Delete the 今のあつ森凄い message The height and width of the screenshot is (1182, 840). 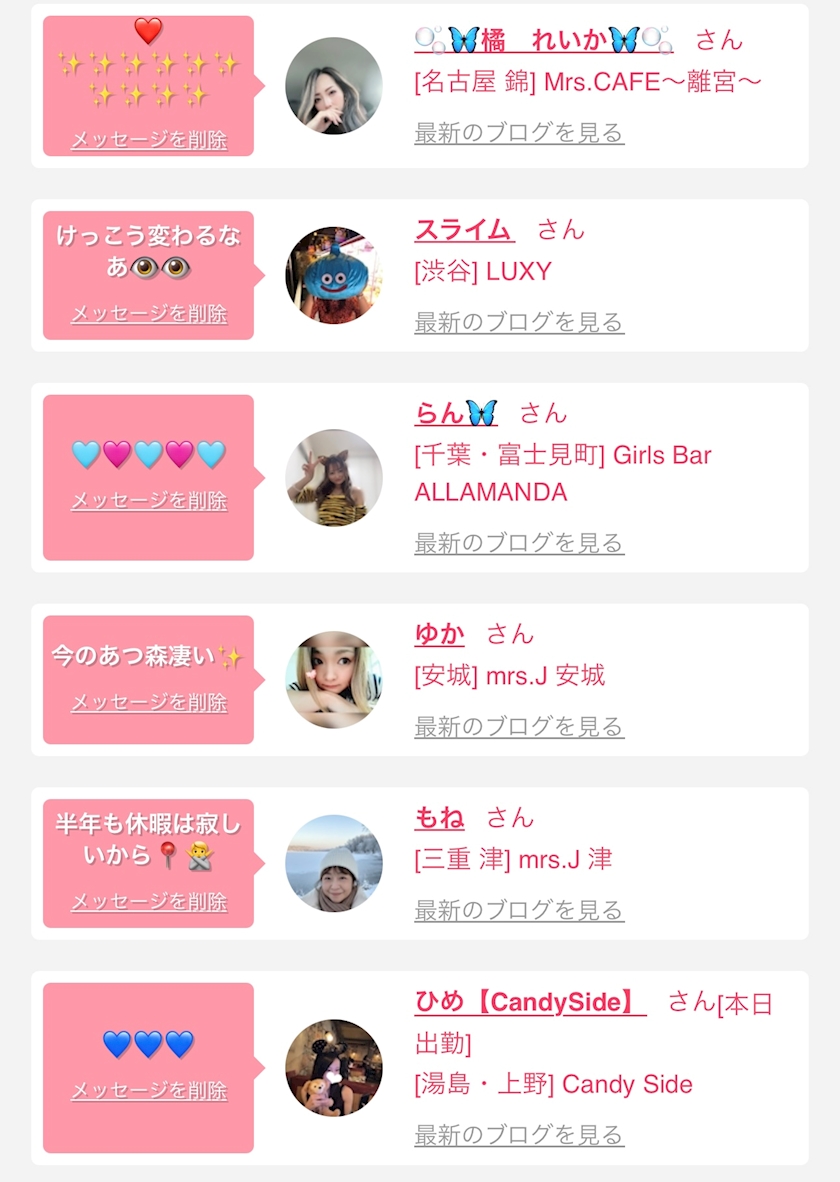pyautogui.click(x=149, y=702)
